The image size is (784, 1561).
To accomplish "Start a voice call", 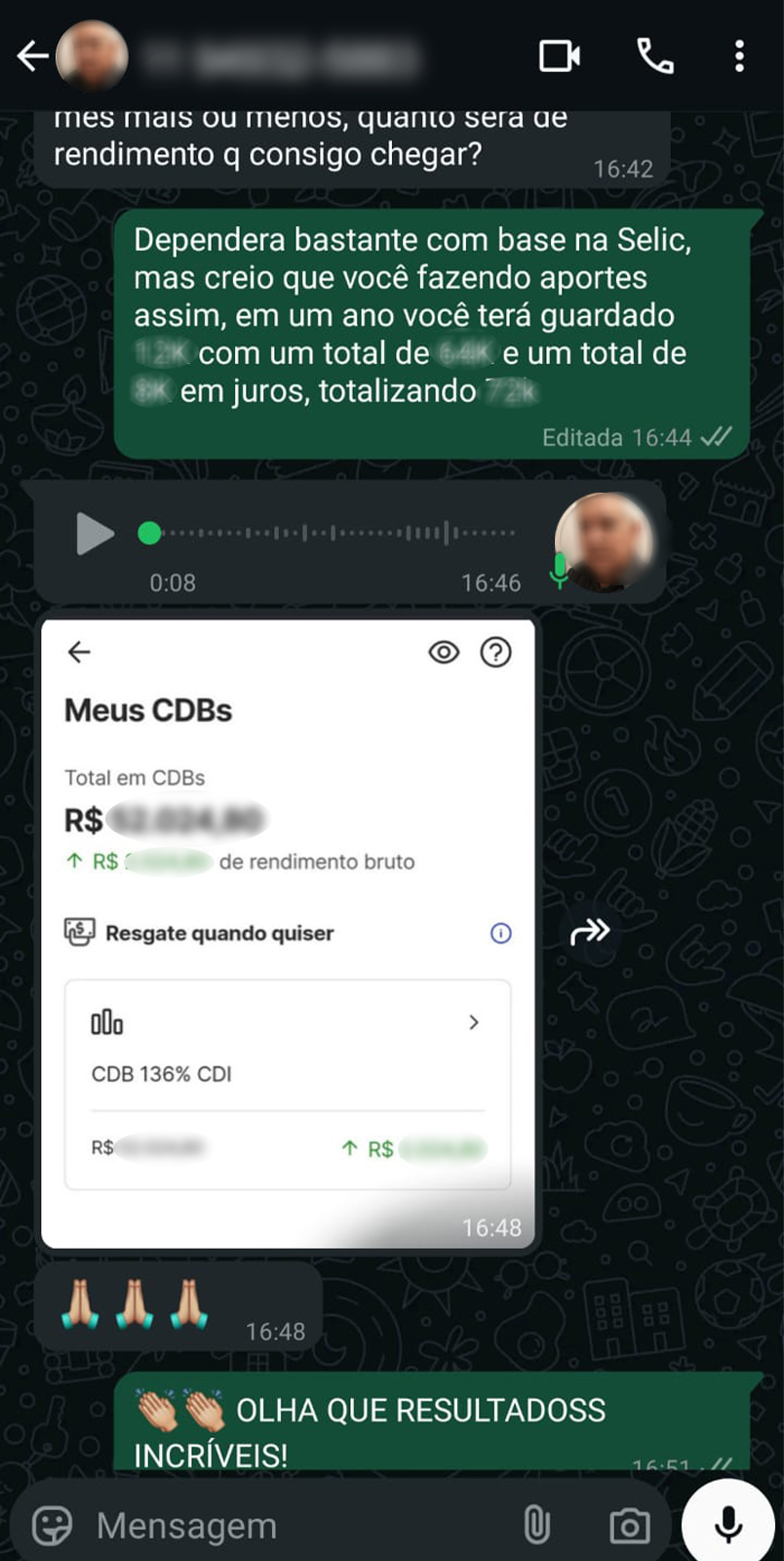I will 655,57.
